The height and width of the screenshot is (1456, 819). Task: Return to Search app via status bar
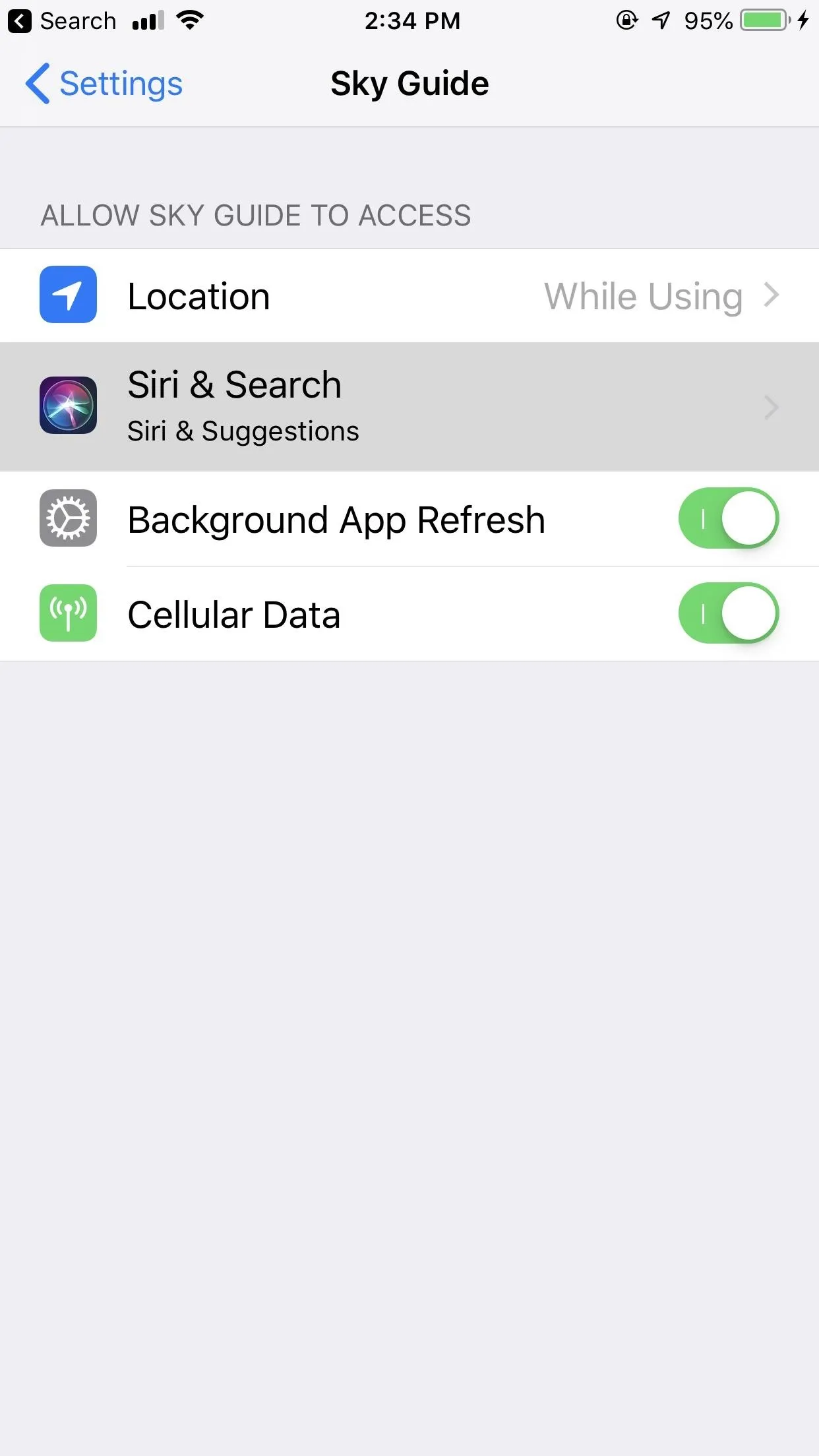(x=63, y=21)
